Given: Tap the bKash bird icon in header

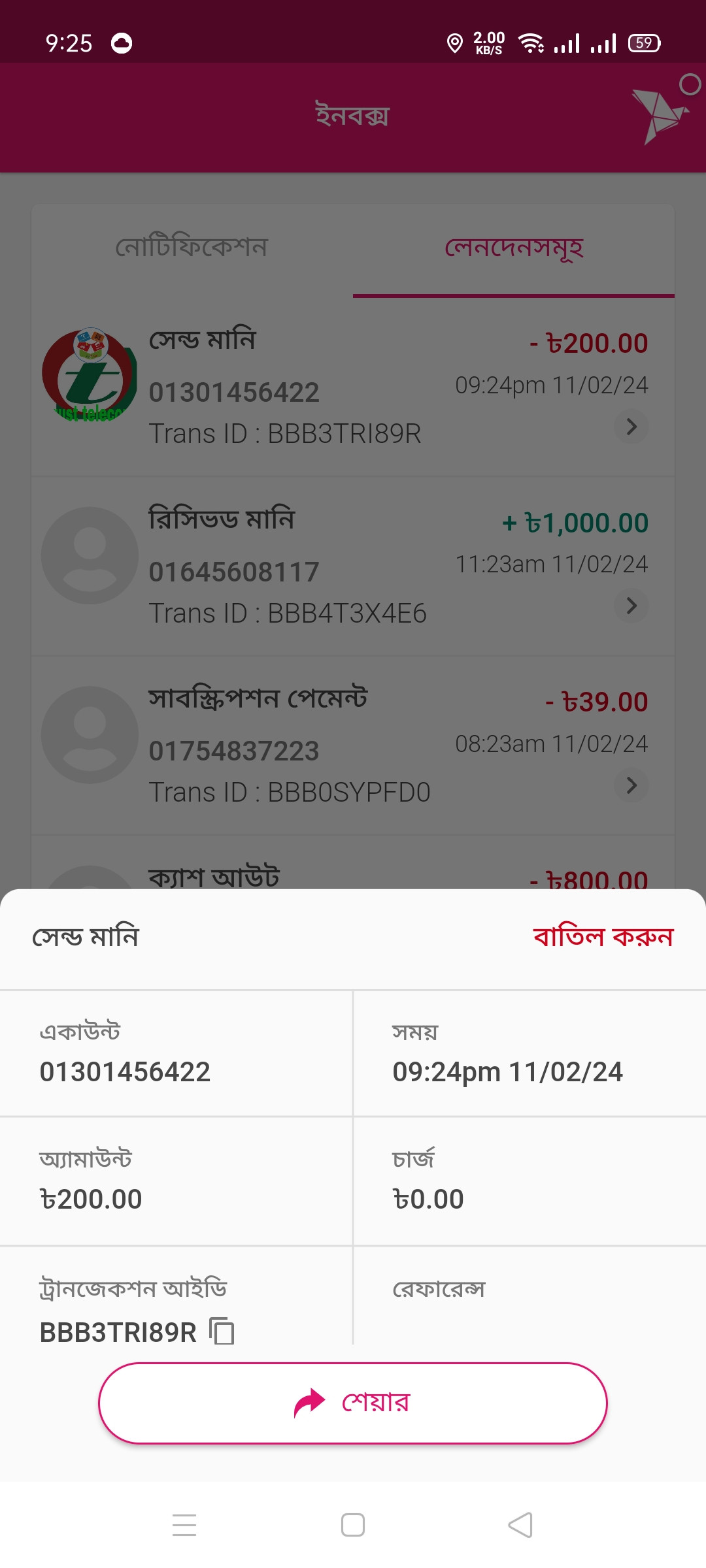Looking at the screenshot, I should click(660, 115).
